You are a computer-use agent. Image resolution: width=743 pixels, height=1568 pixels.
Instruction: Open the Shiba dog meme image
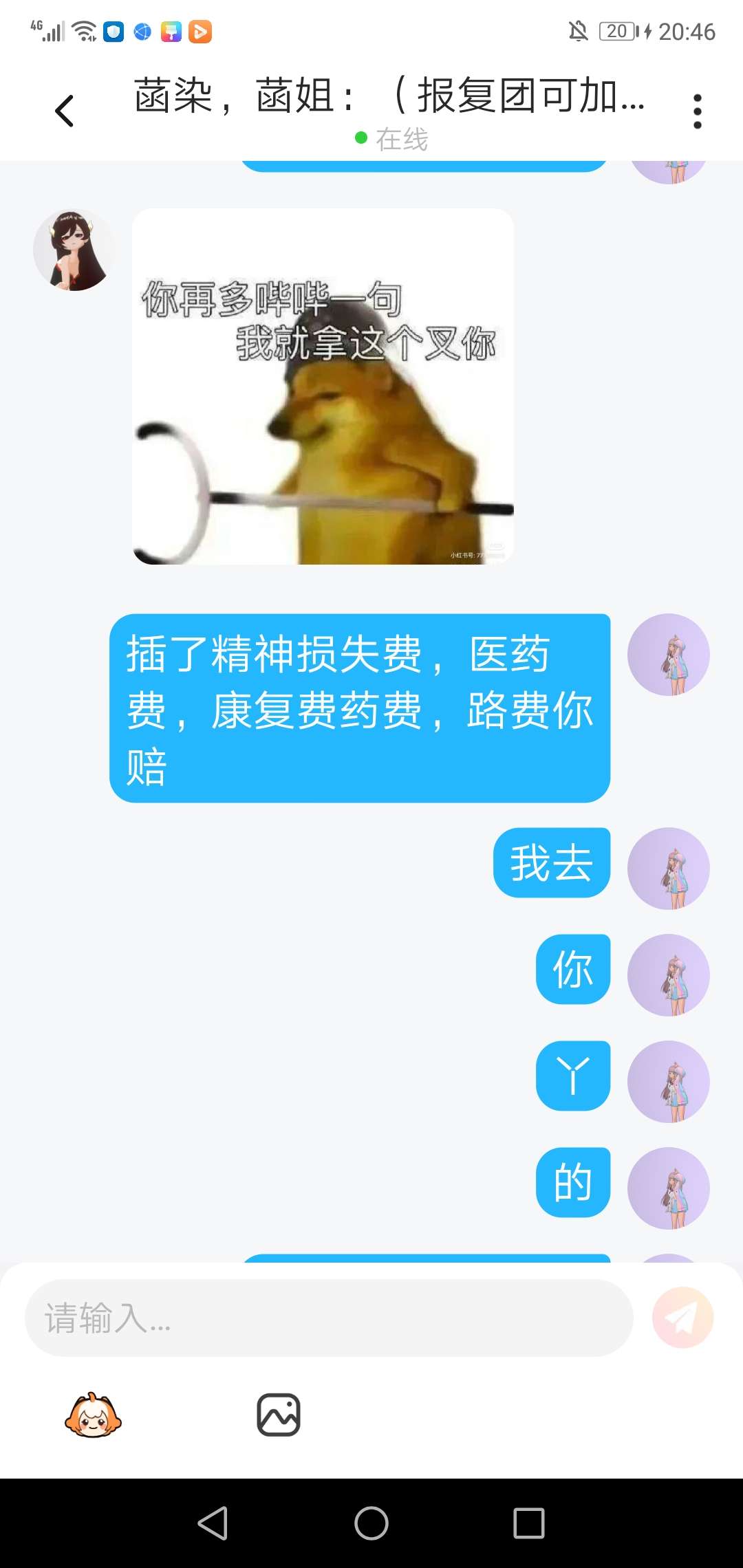point(323,386)
